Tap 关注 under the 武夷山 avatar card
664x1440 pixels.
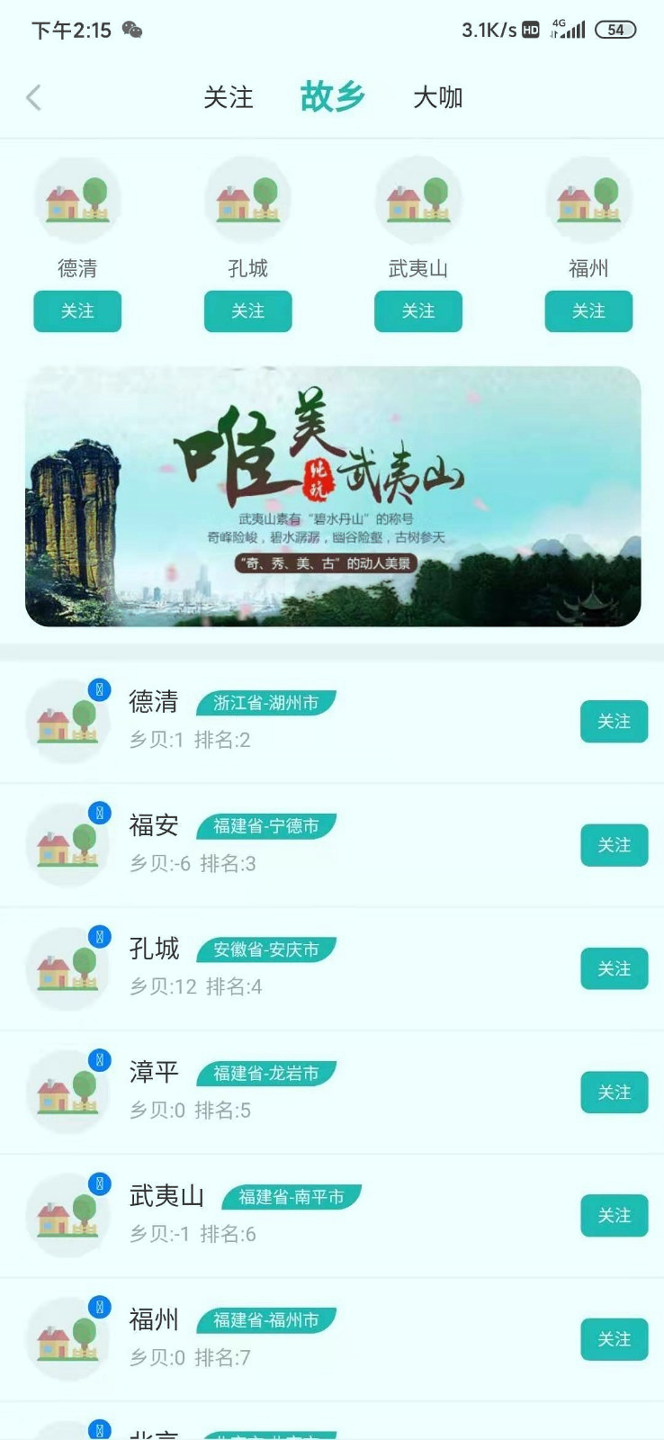[x=418, y=311]
